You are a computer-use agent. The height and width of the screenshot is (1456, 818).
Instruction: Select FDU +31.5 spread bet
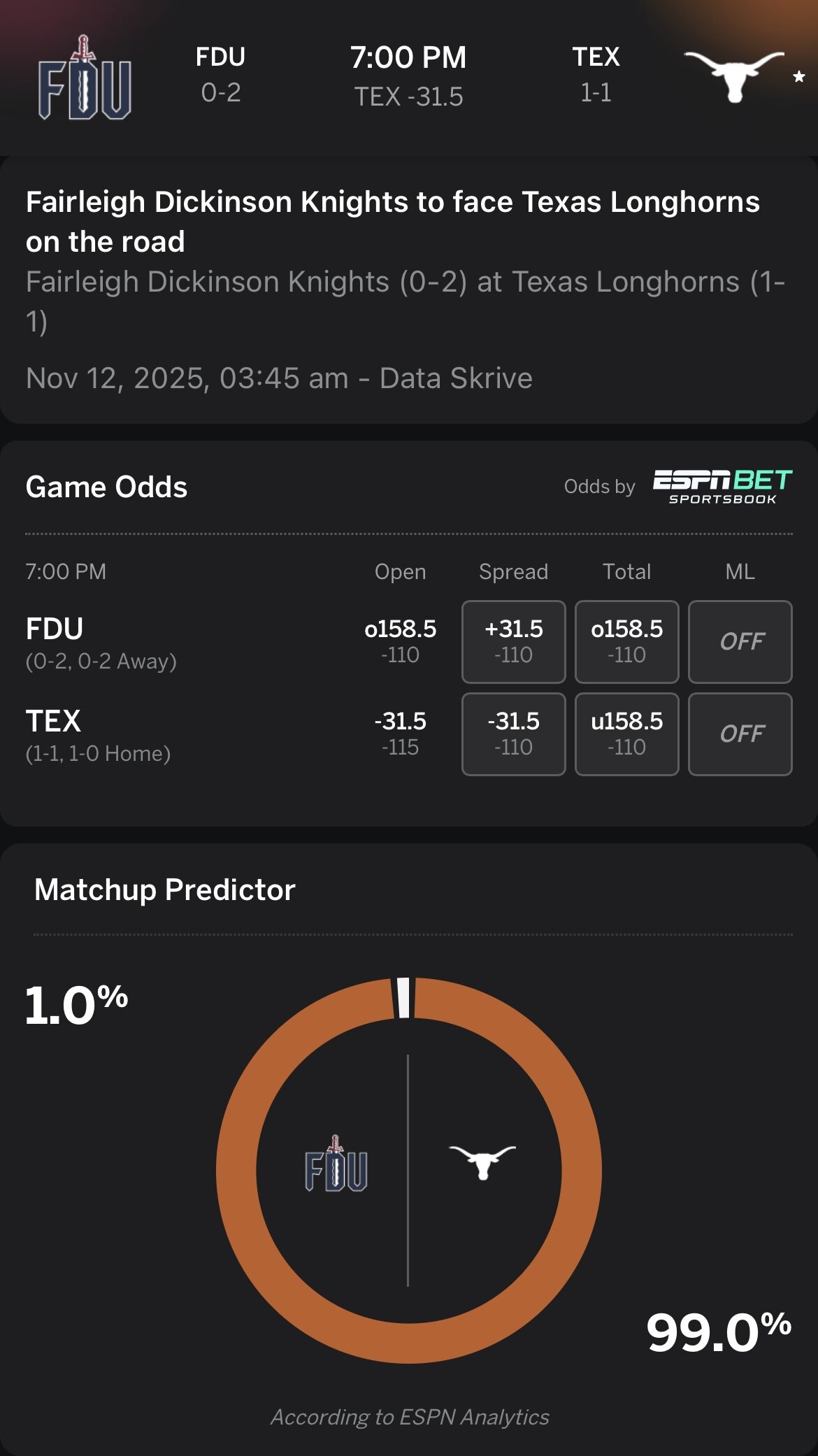point(513,641)
